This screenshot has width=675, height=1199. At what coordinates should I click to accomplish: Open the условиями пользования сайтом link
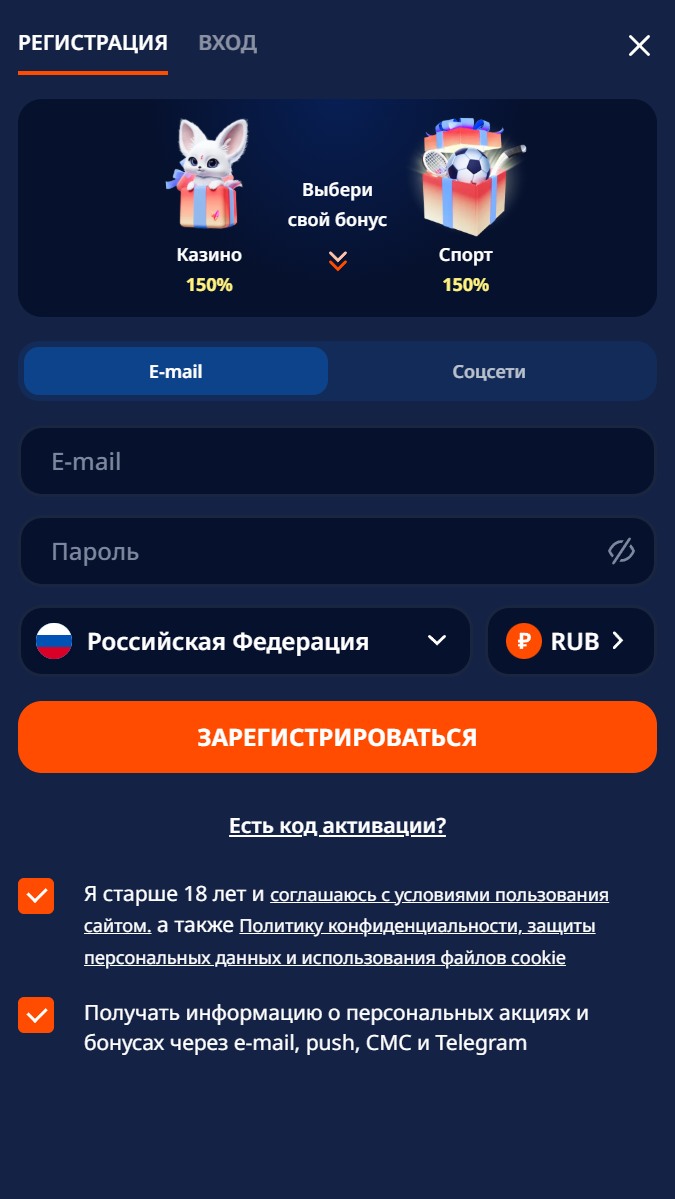440,895
